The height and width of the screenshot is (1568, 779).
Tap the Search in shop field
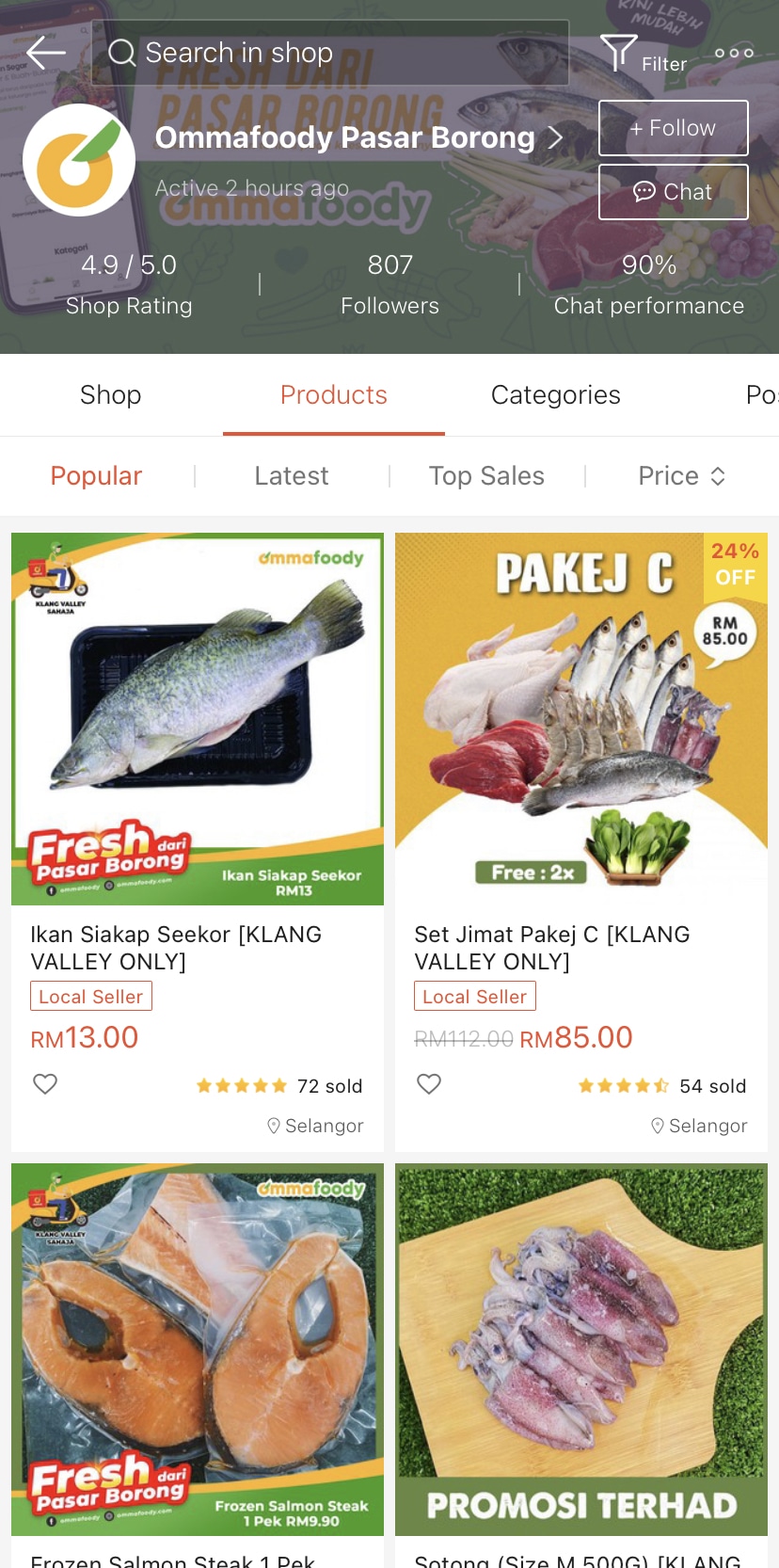pyautogui.click(x=329, y=53)
